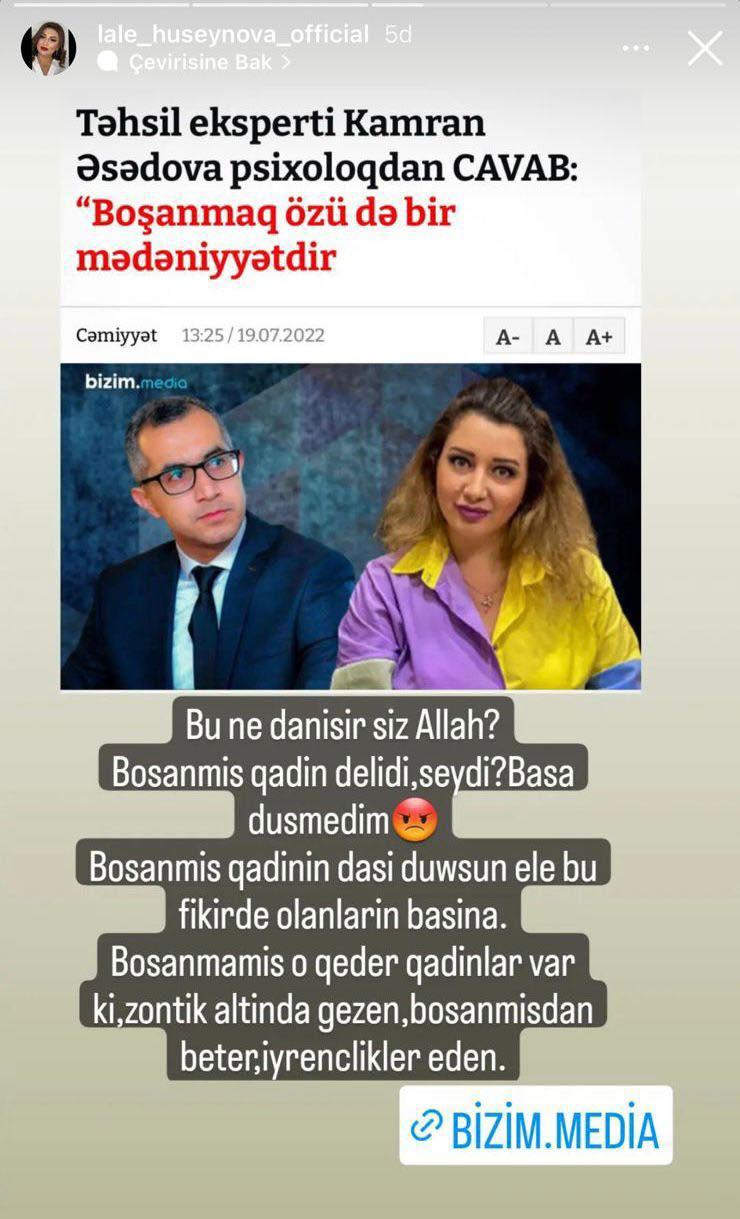Screen dimensions: 740x1219
Task: Close the story viewer
Action: 705,48
